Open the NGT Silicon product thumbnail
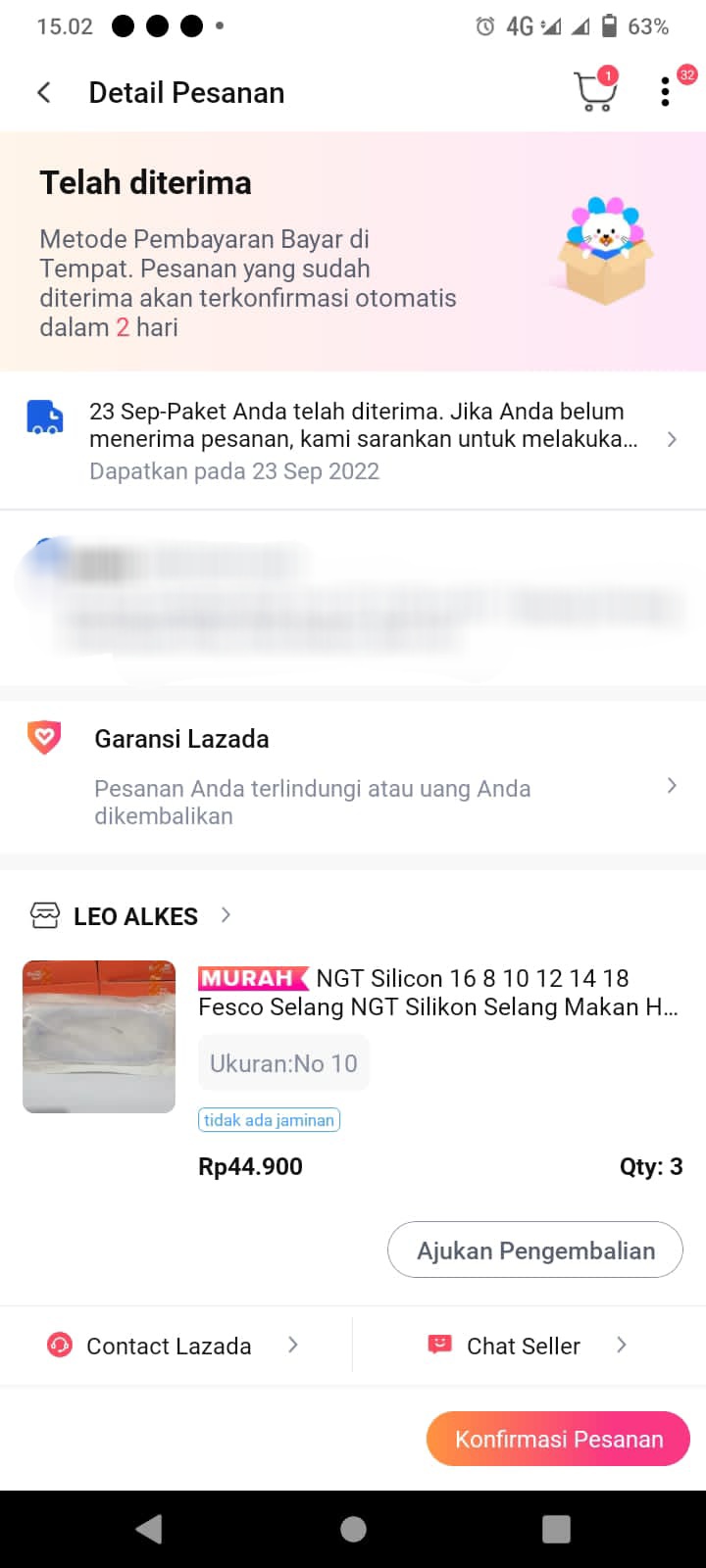706x1568 pixels. (x=99, y=1036)
